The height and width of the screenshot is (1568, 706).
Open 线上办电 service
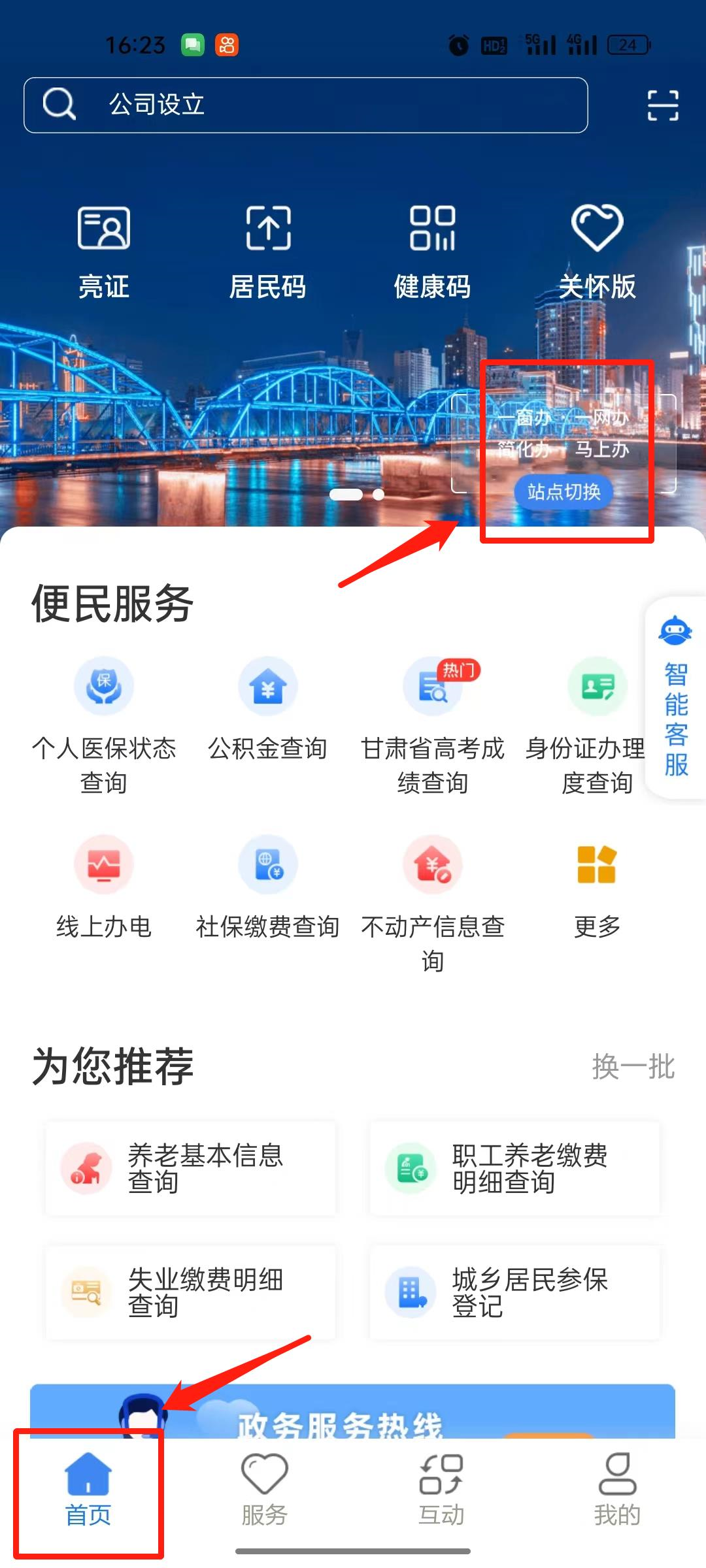104,887
